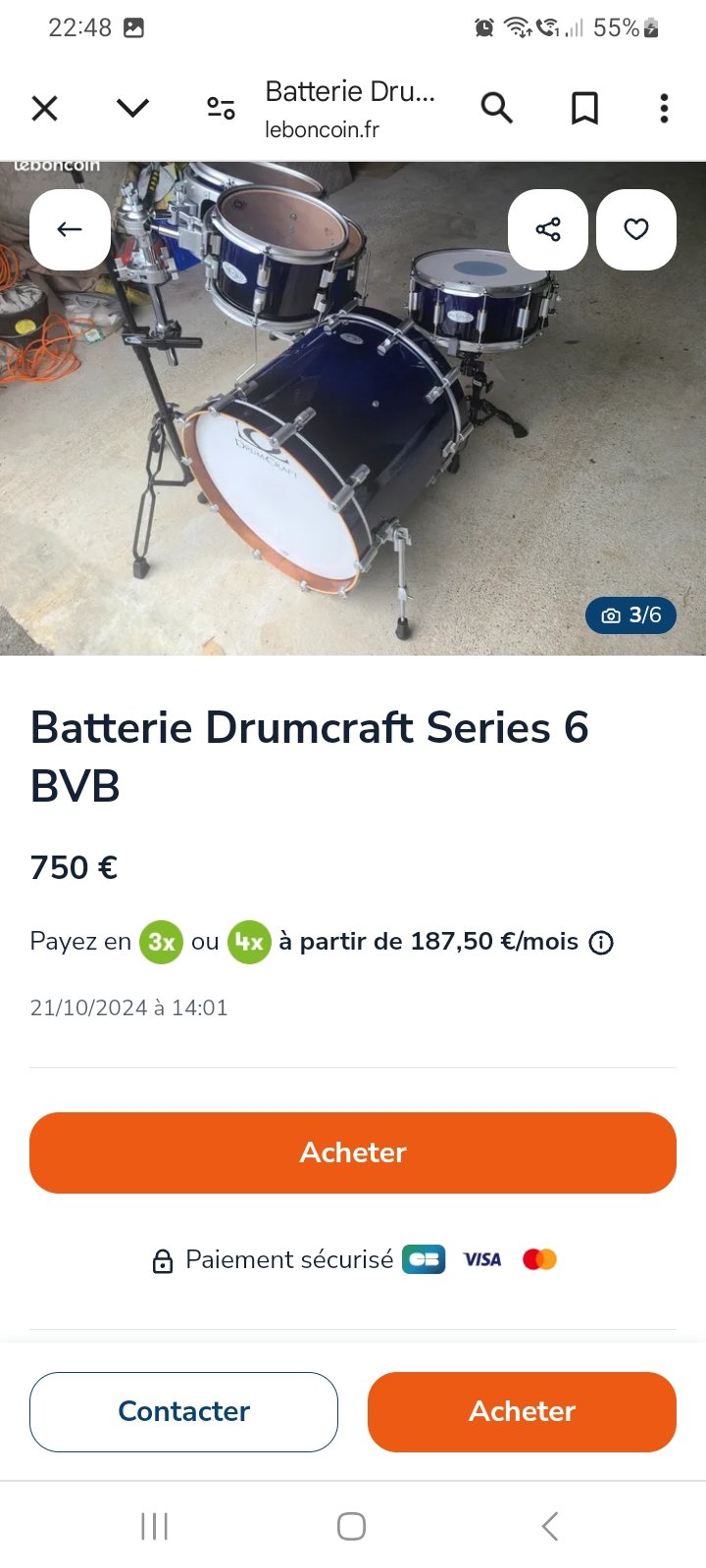Search within the page using magnifier
Viewport: 706px width, 1568px height.
pos(496,108)
